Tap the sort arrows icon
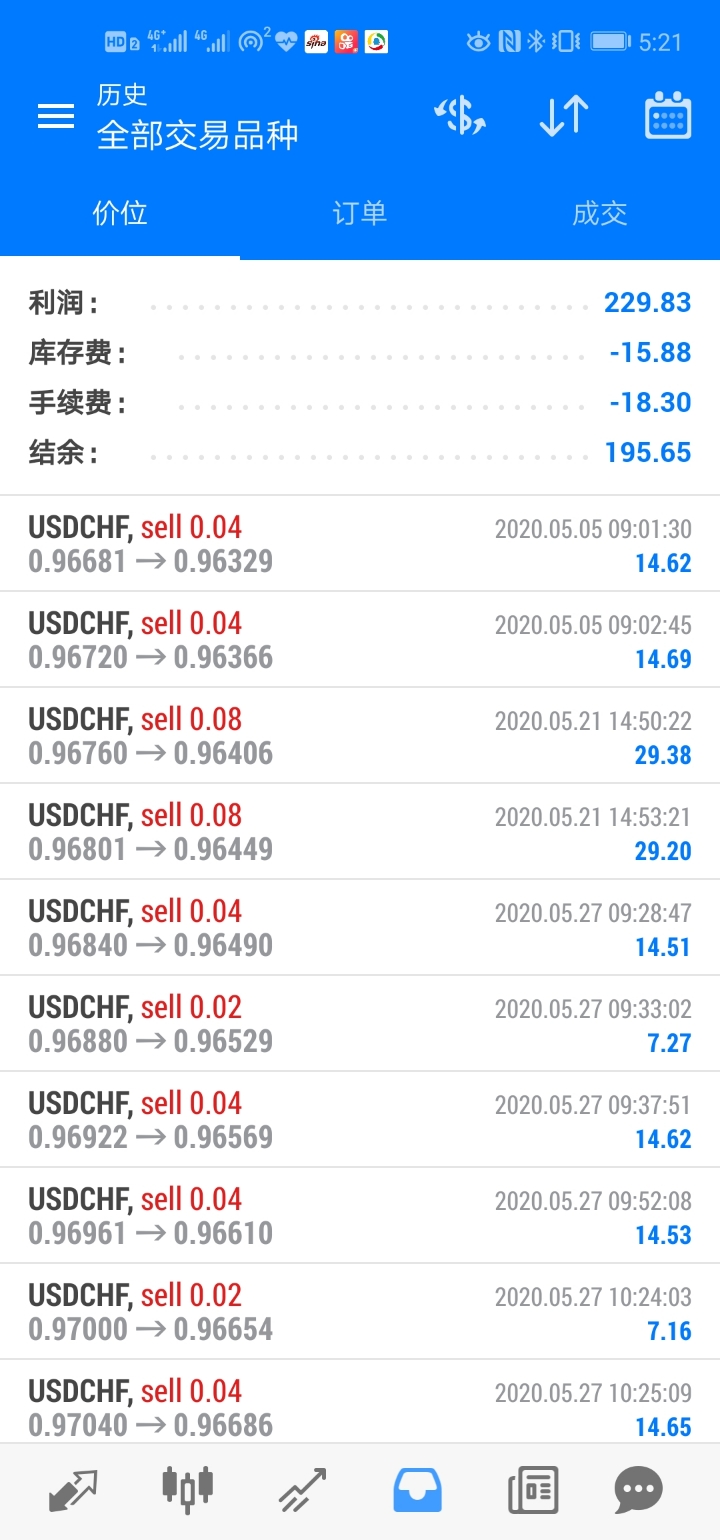The height and width of the screenshot is (1540, 720). coord(564,116)
